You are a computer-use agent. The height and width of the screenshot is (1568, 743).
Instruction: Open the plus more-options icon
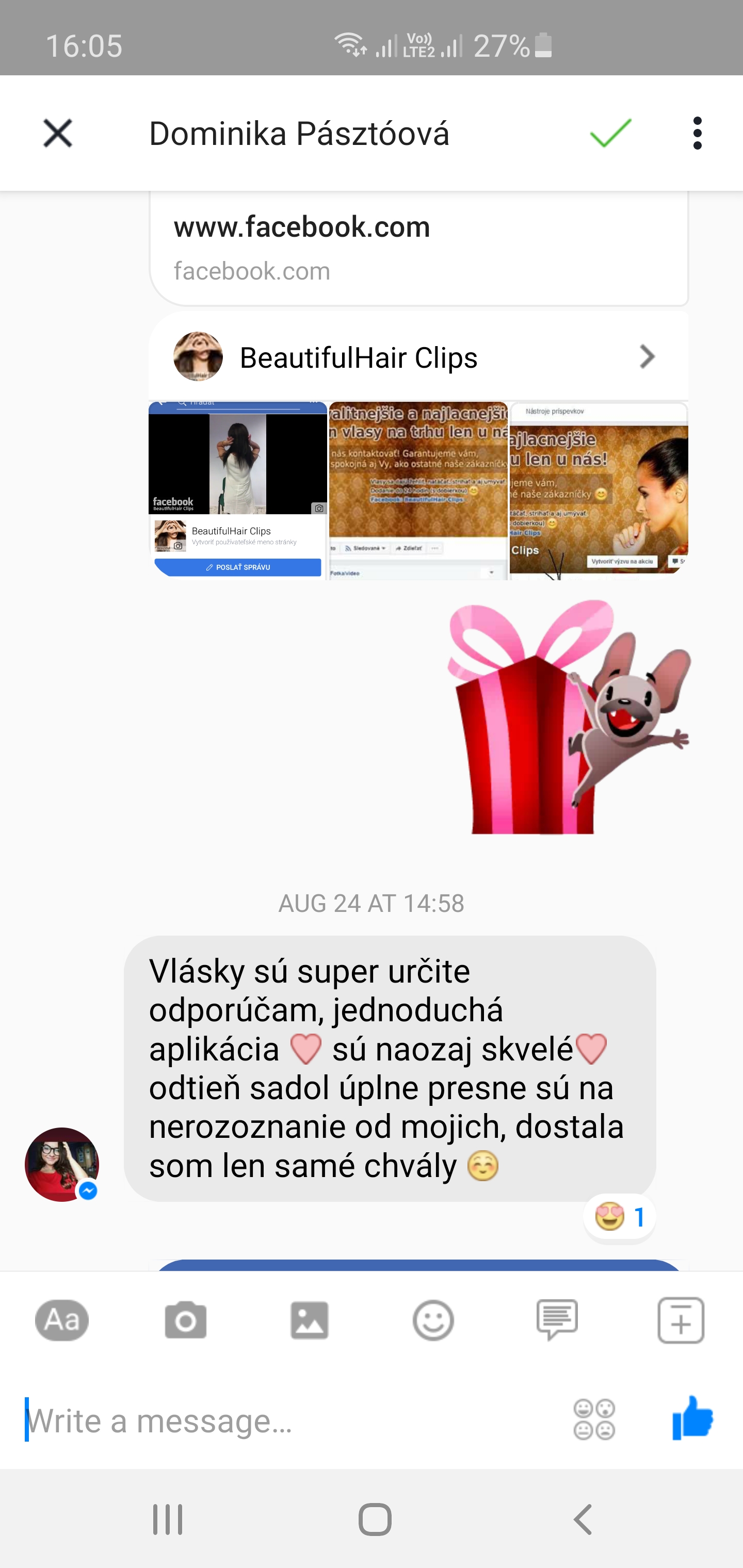point(681,1320)
